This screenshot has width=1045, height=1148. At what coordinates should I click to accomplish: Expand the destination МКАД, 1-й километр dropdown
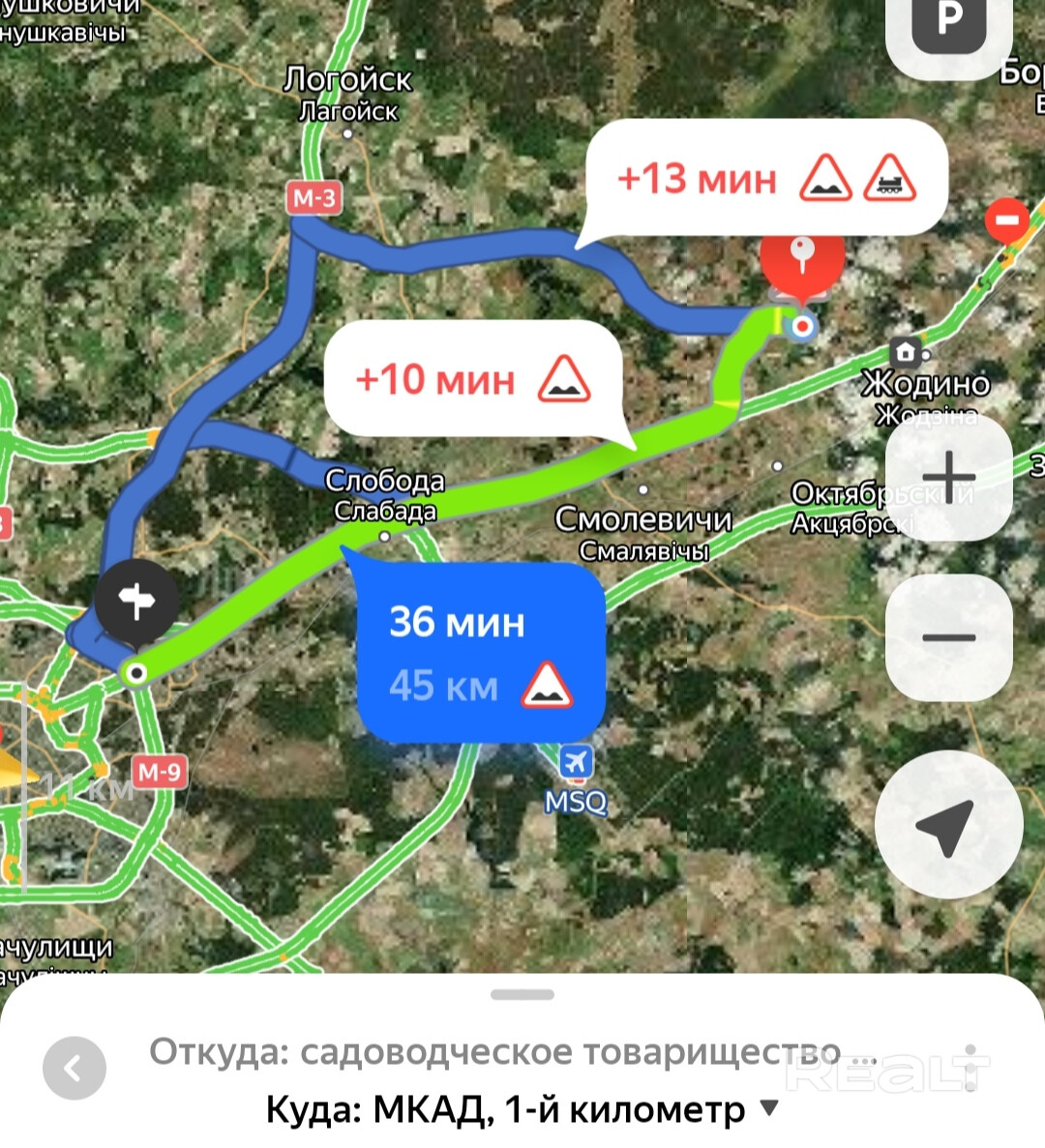pos(769,1108)
